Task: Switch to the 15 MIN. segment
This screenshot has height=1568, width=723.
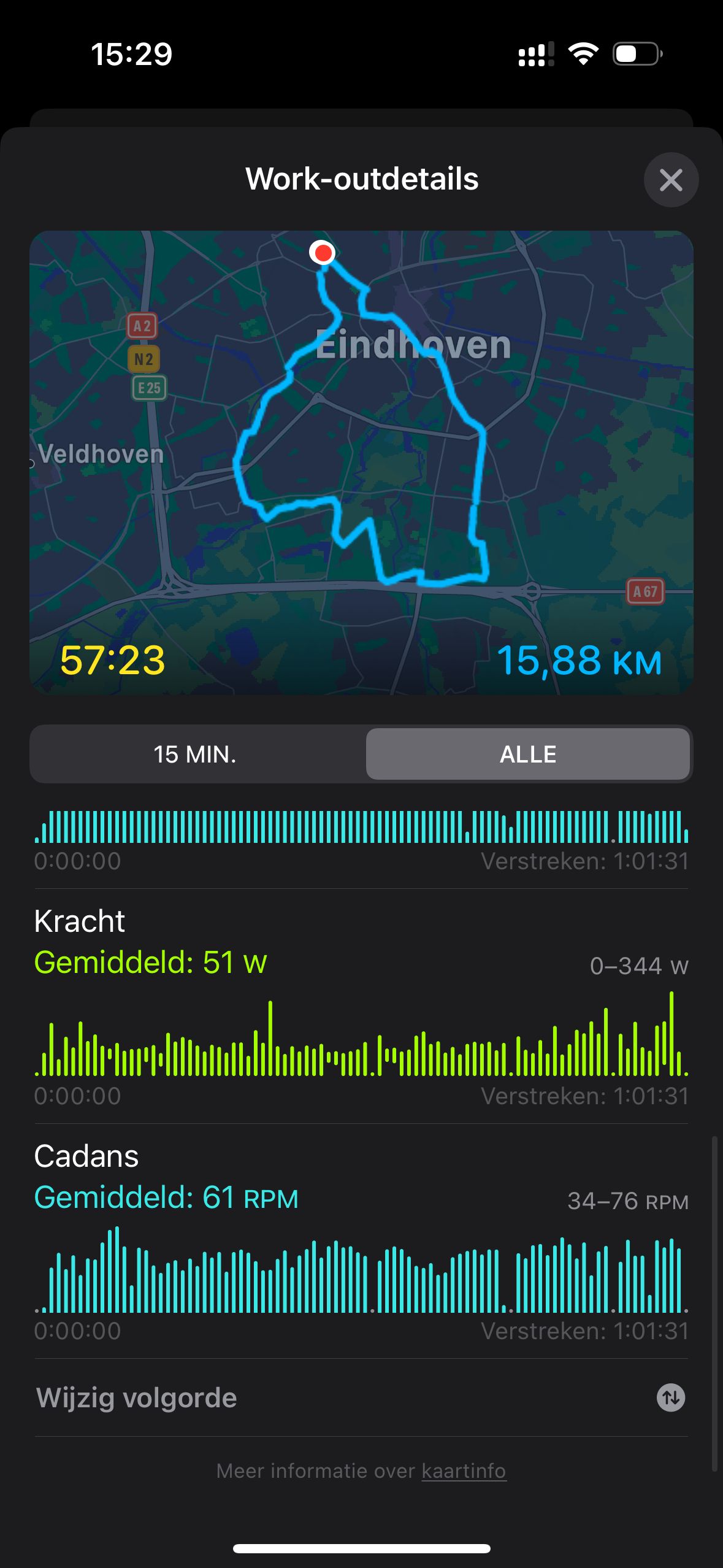Action: [x=195, y=754]
